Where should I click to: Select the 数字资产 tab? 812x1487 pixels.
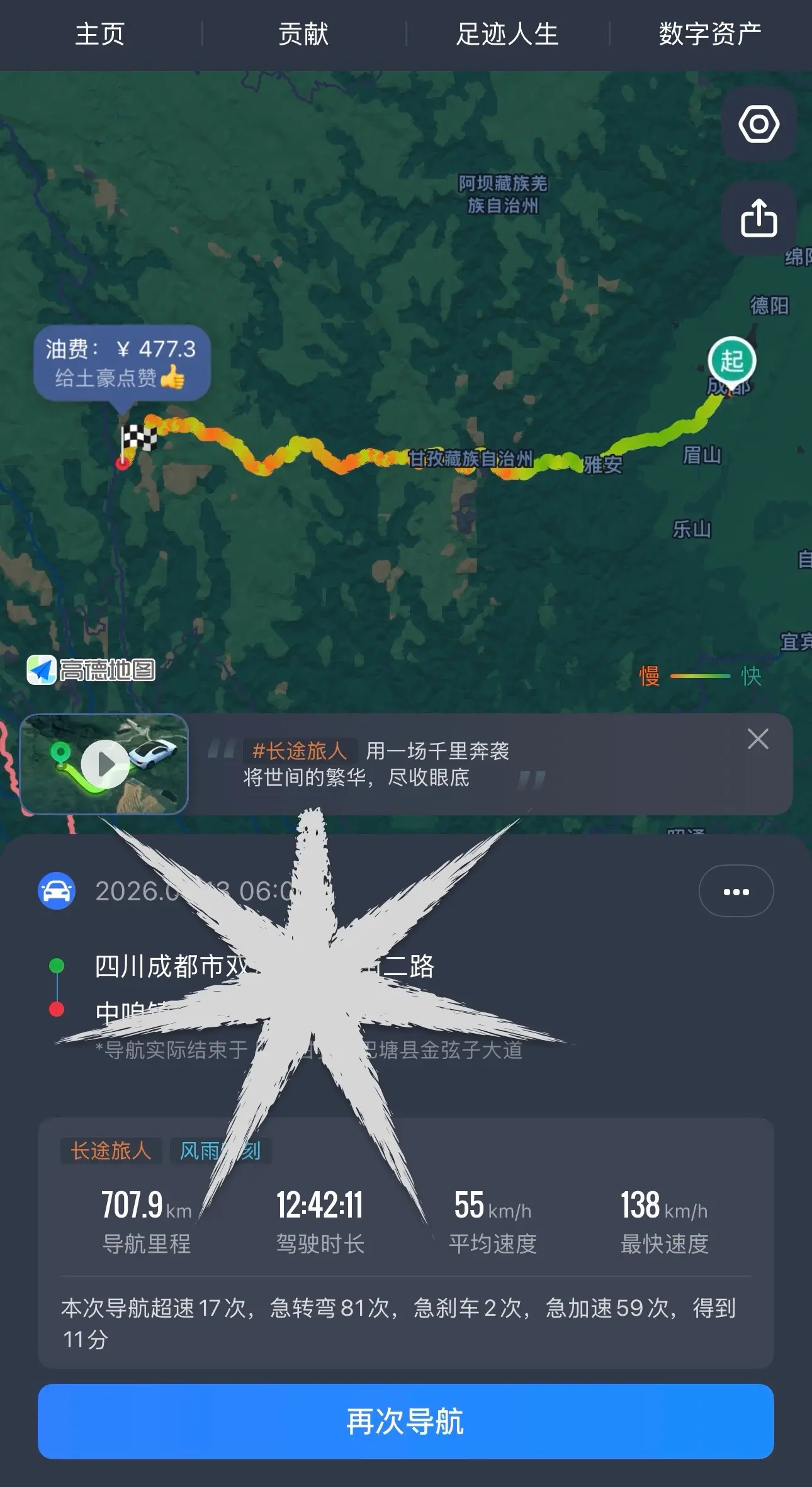click(x=710, y=35)
